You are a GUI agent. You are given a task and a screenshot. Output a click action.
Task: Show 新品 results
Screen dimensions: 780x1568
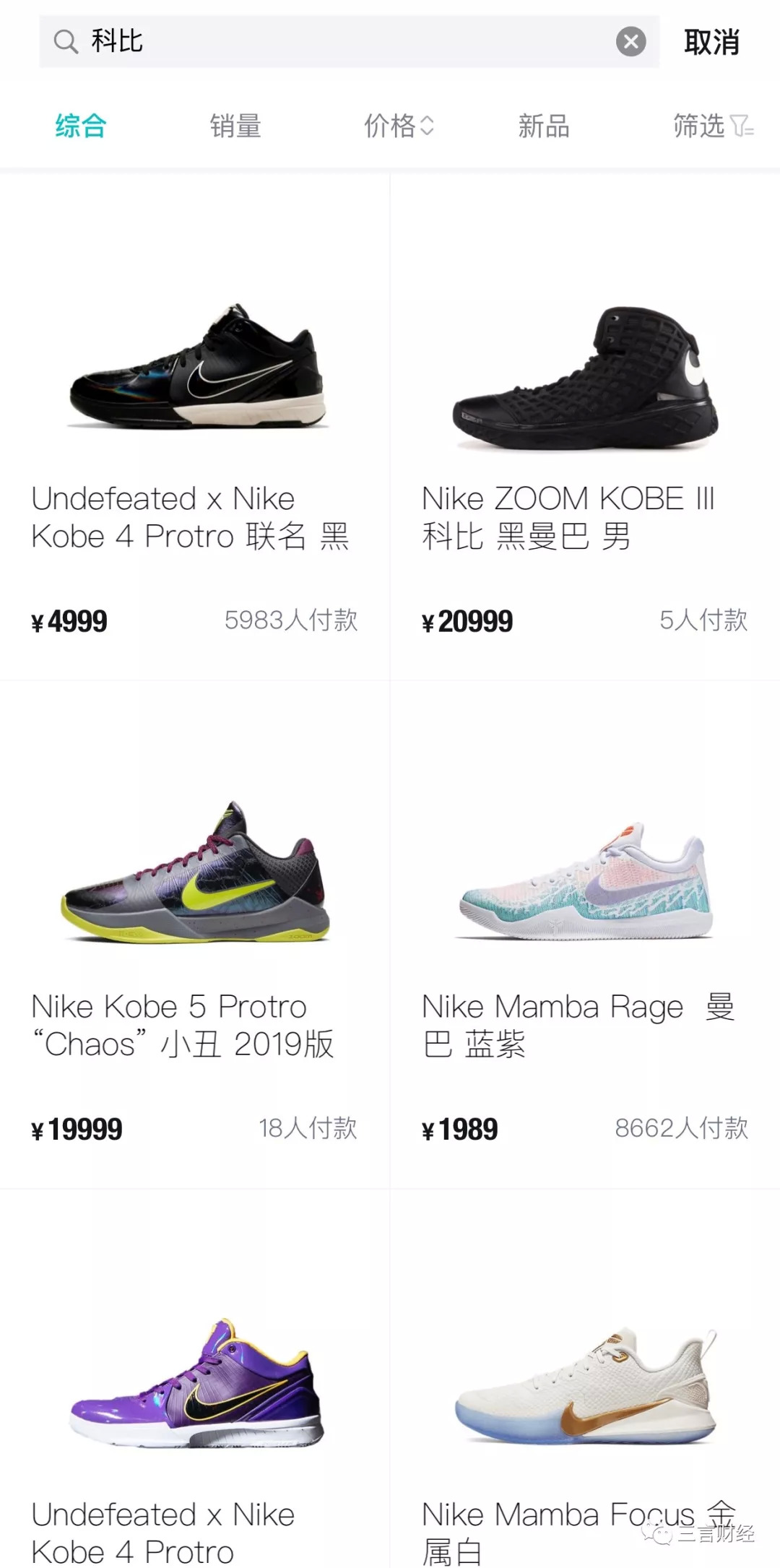[544, 126]
